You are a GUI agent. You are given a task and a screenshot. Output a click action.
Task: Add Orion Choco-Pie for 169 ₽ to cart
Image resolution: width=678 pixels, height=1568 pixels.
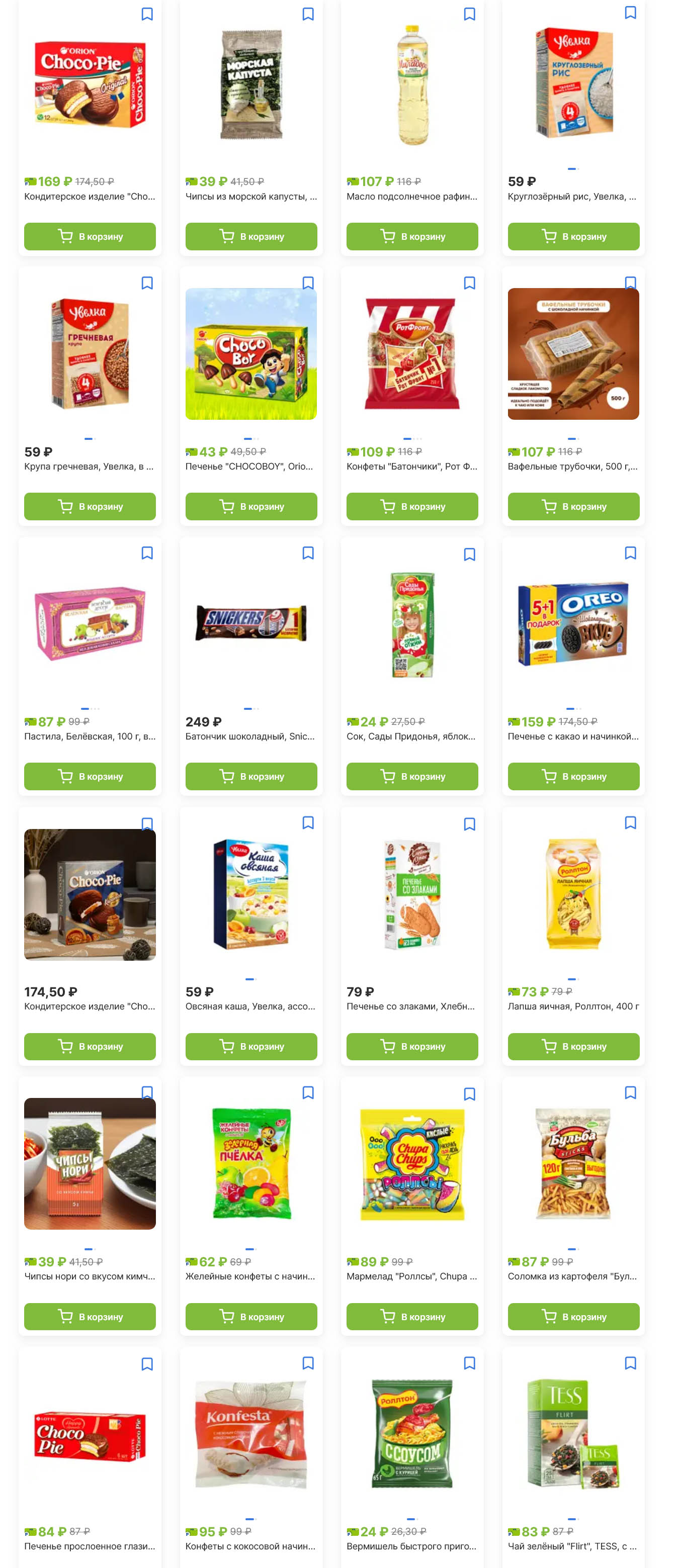90,236
